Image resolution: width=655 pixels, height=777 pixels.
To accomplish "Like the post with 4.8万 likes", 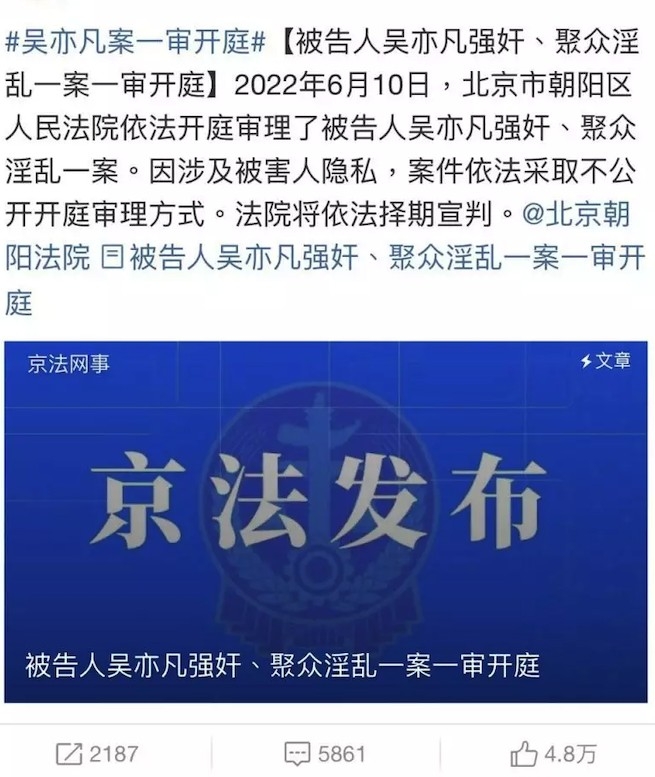I will 554,752.
